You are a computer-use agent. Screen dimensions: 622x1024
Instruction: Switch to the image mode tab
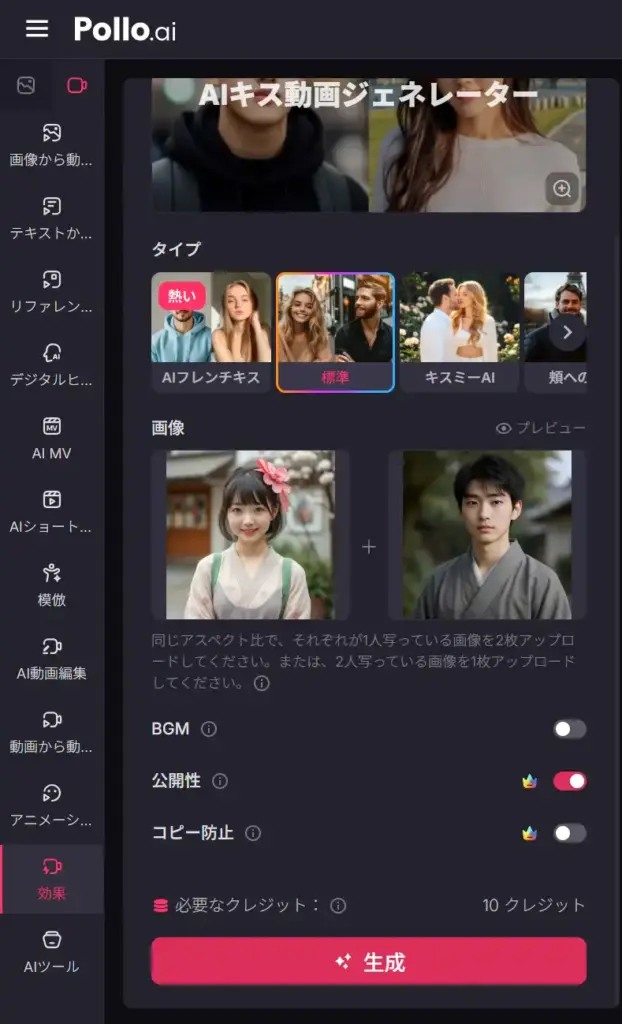click(x=26, y=86)
